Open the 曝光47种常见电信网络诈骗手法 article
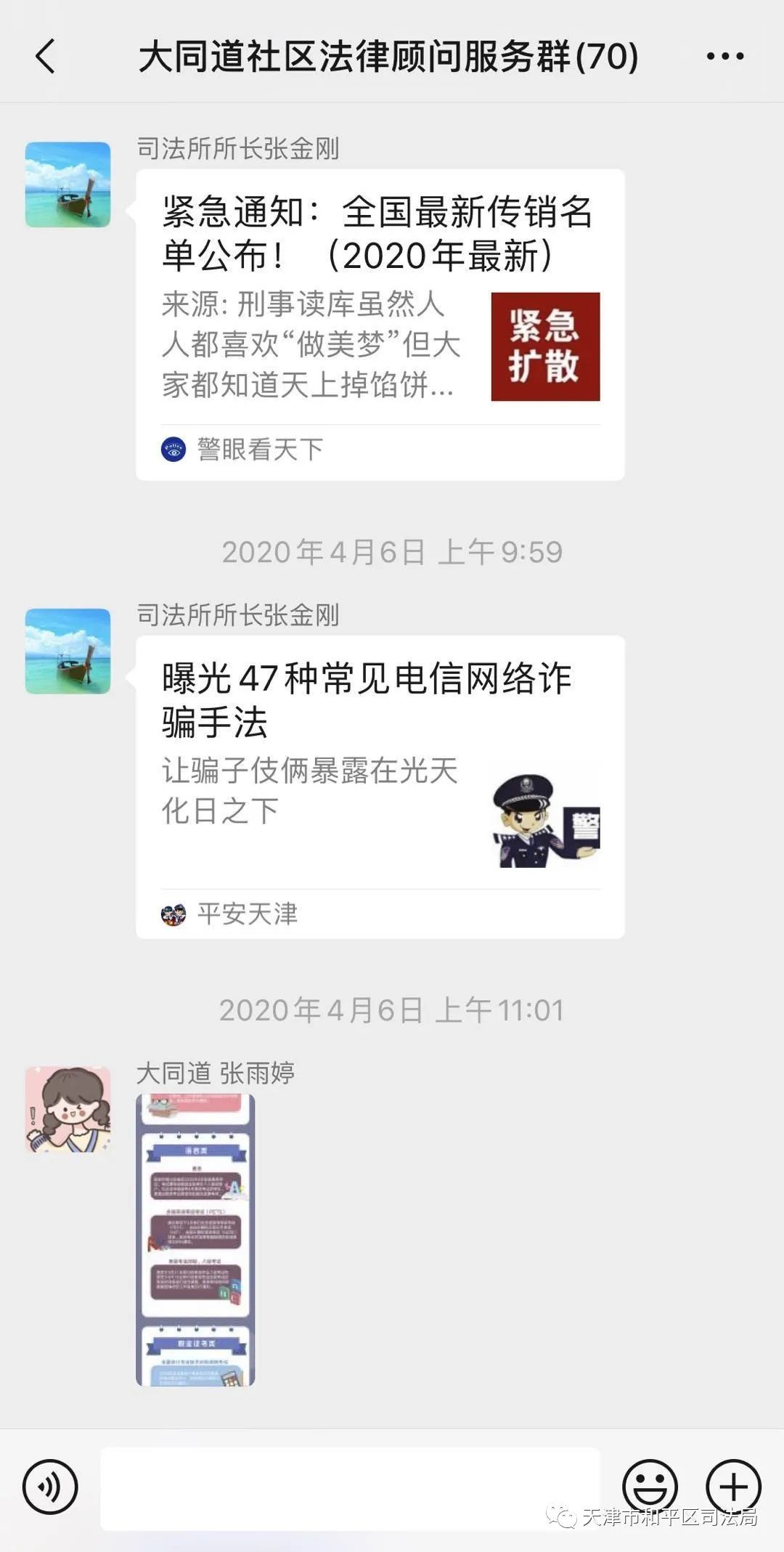 pos(380,787)
